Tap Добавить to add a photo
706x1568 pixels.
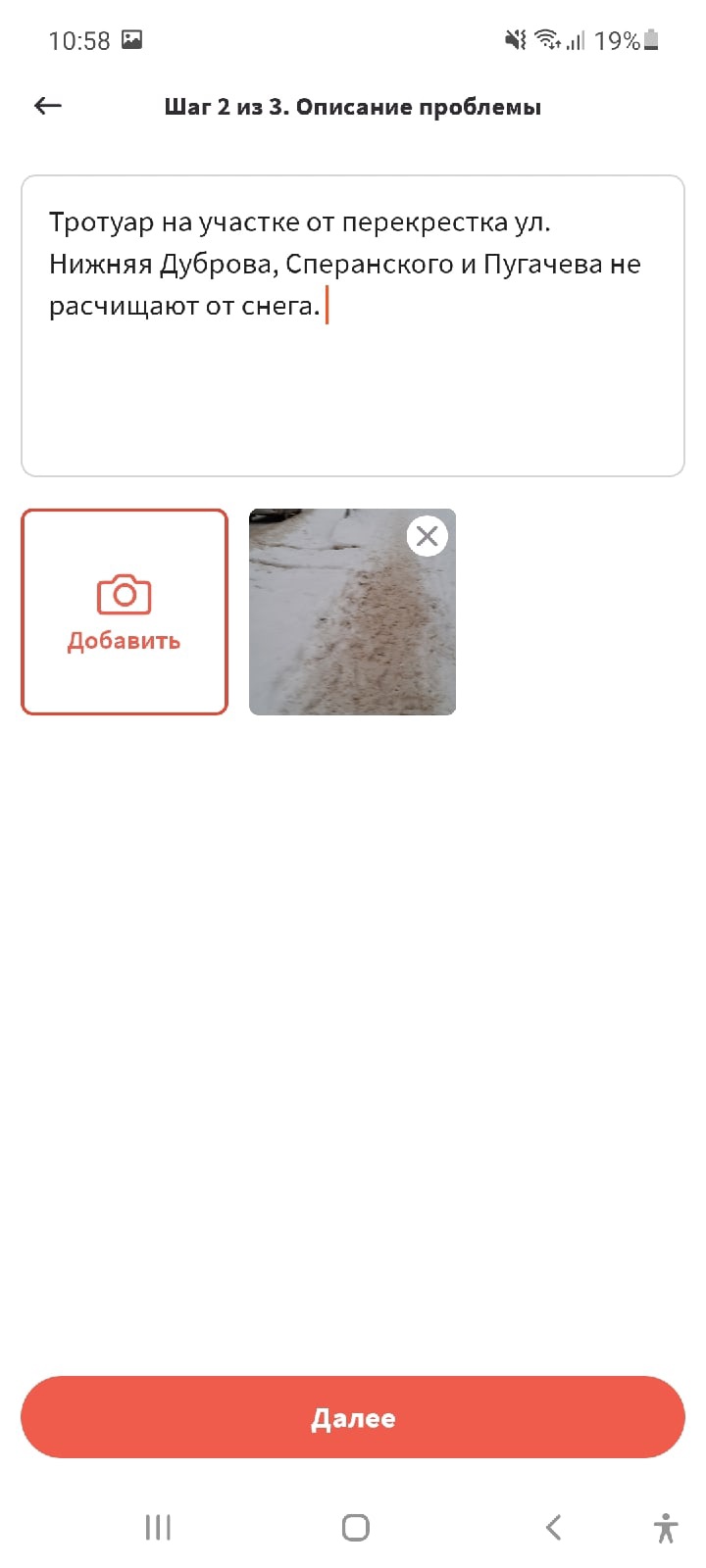point(125,612)
